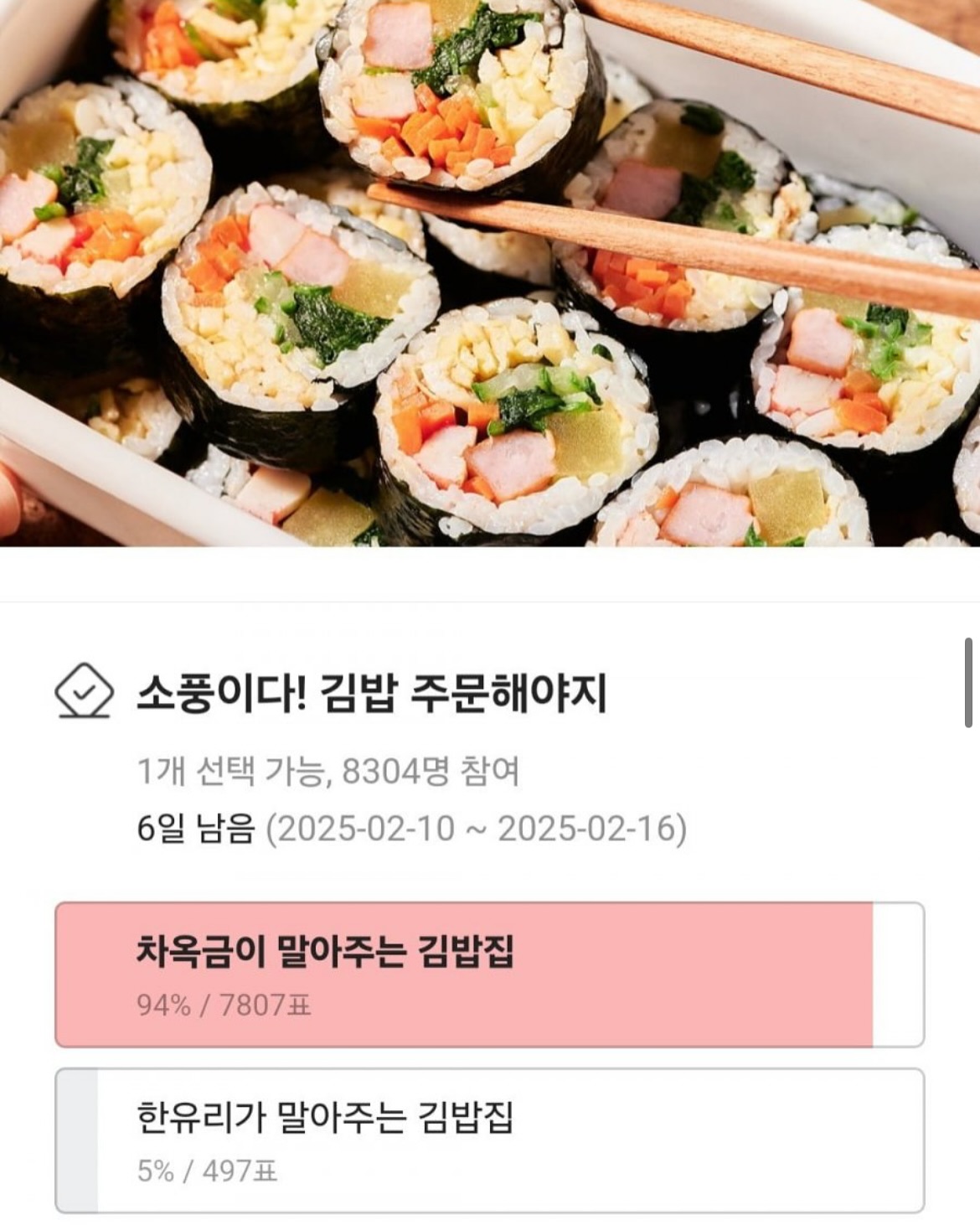
Task: Tap the kimbap photo at the top
Action: tap(490, 277)
